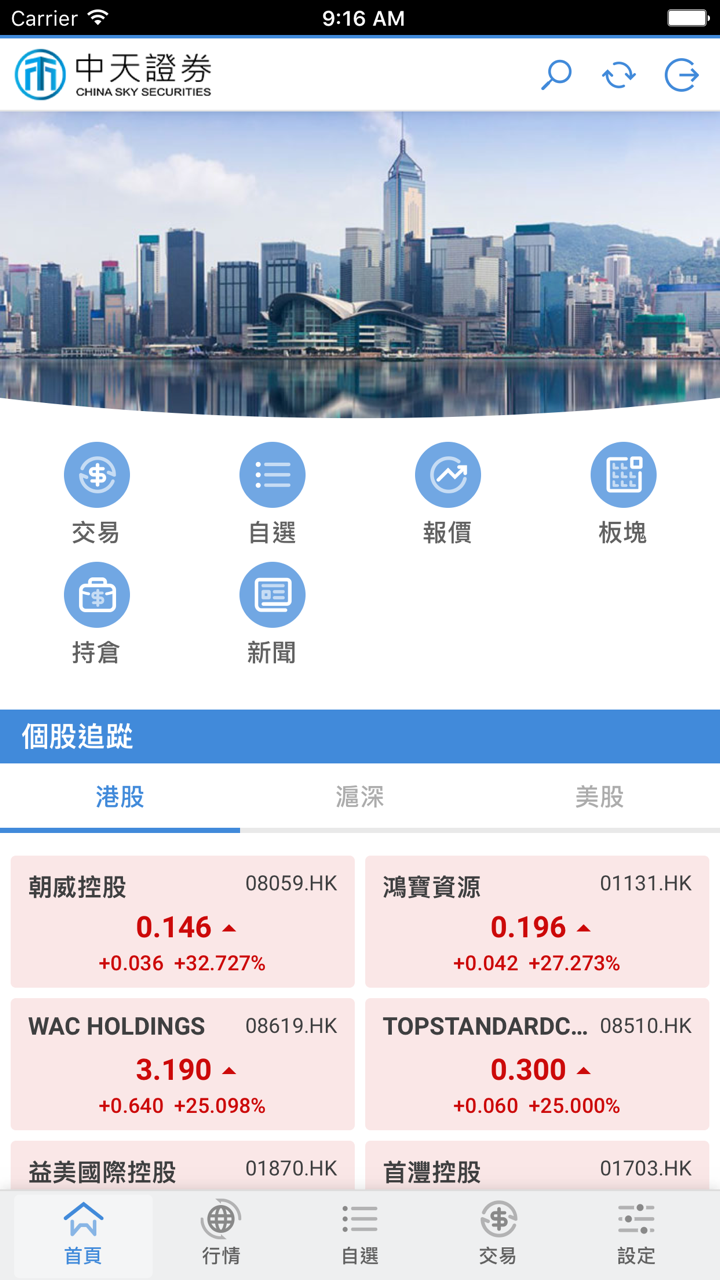The height and width of the screenshot is (1280, 720).
Task: Click the refresh icon in the header
Action: [619, 74]
